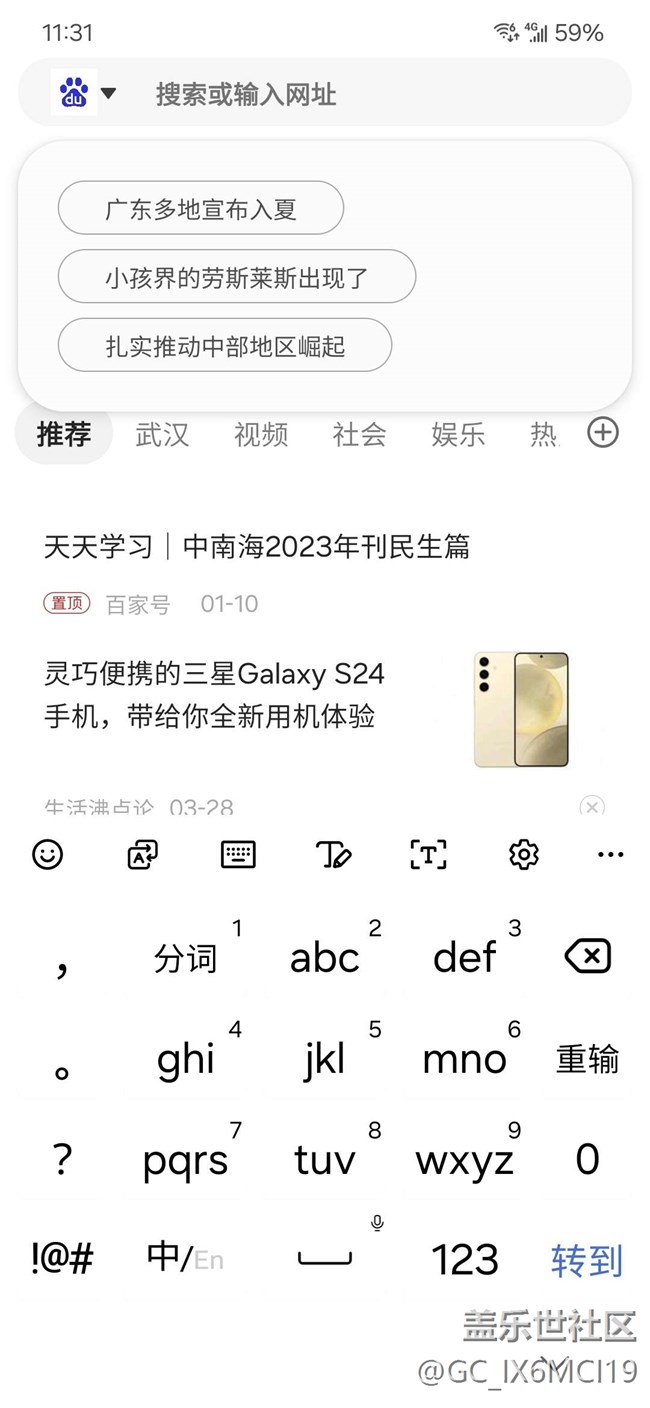Select suggestion 扎实推动中部地区崛起

point(225,346)
